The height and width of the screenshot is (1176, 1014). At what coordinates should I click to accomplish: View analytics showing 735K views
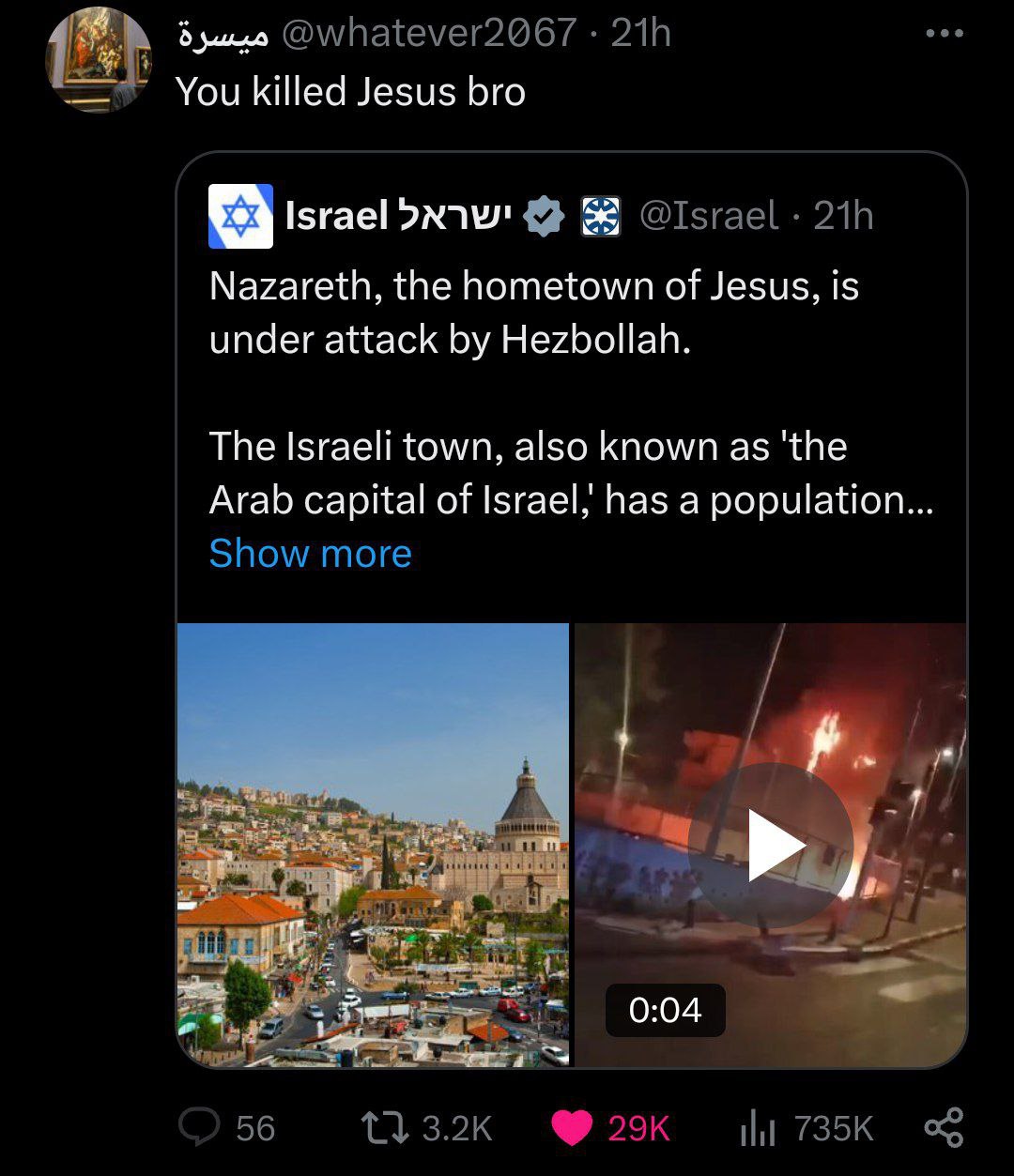pos(755,1127)
